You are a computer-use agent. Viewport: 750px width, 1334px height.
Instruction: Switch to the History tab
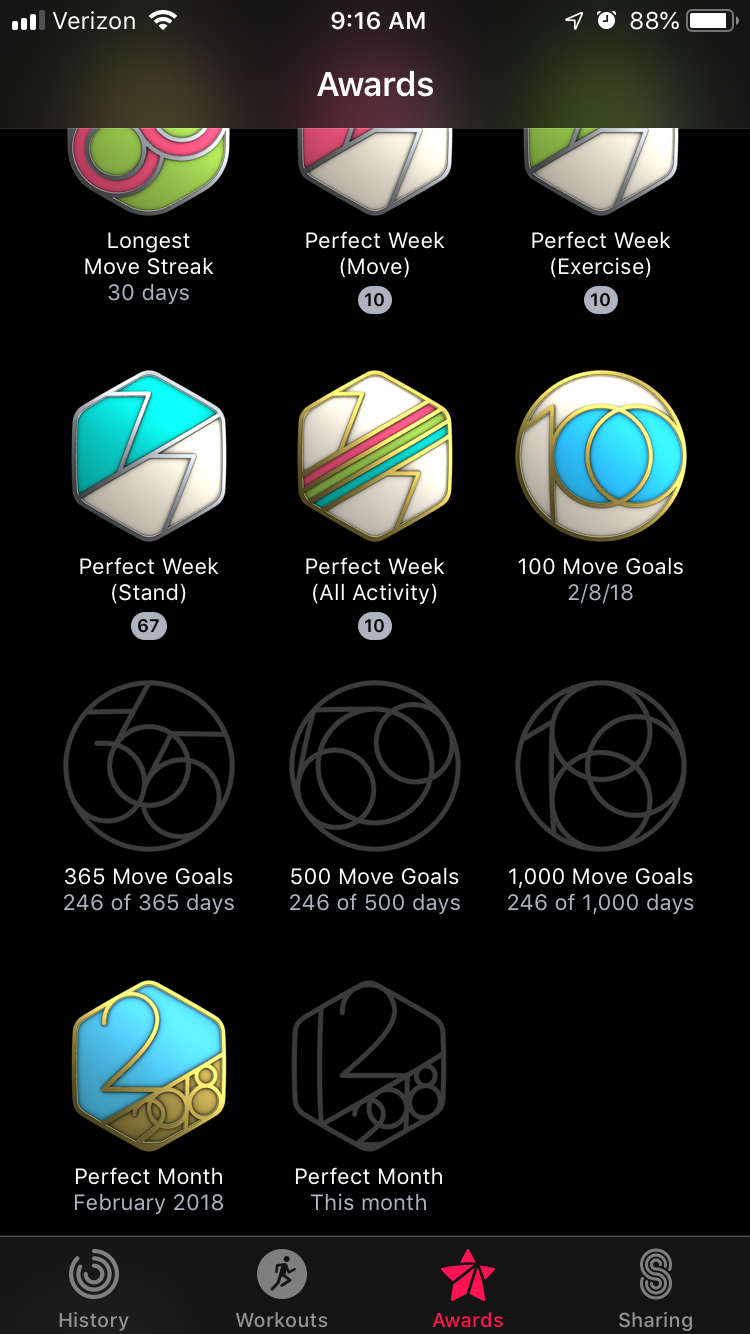click(93, 1288)
